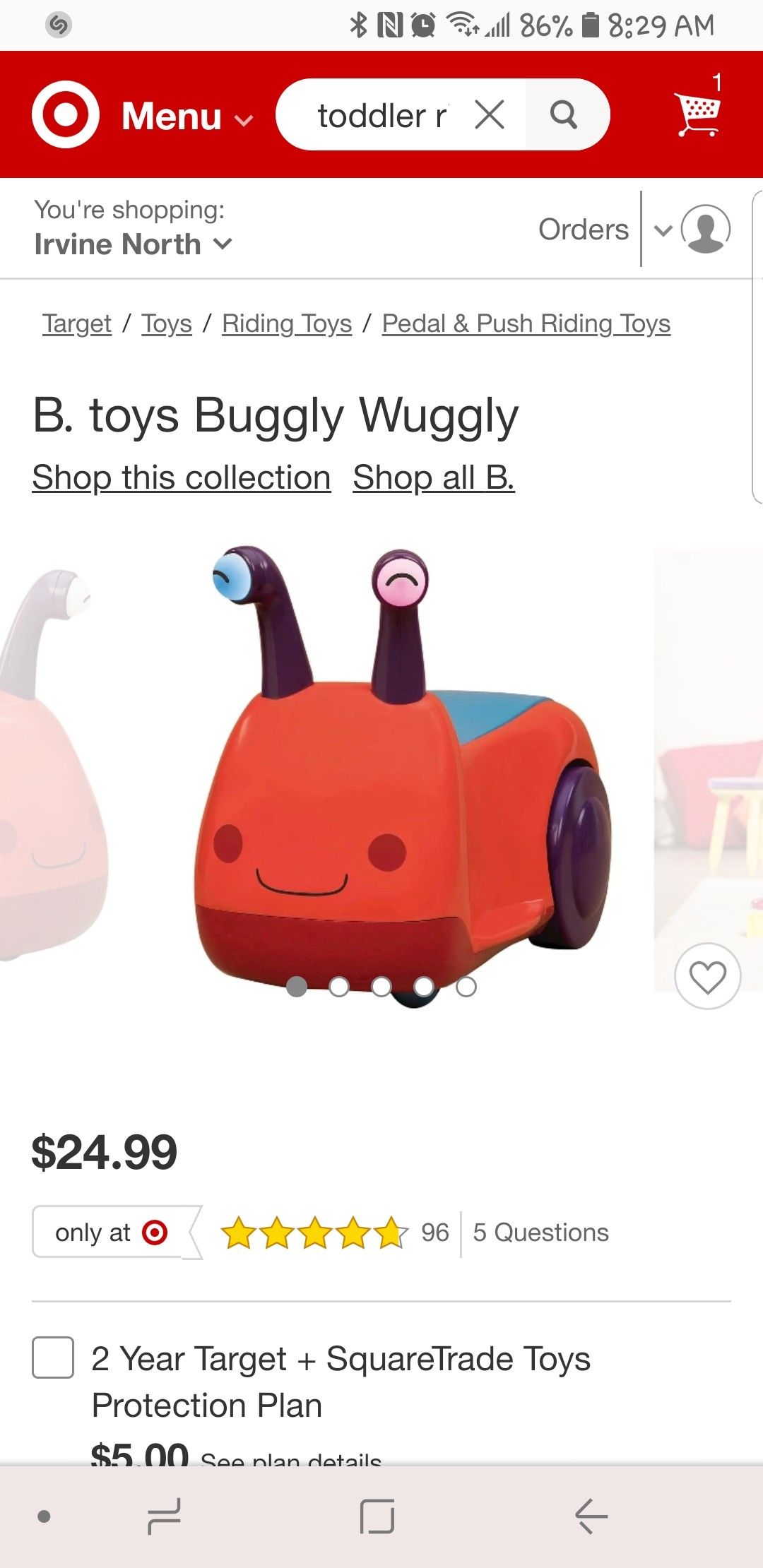Go to Target breadcrumb link
The height and width of the screenshot is (1568, 763).
click(77, 323)
